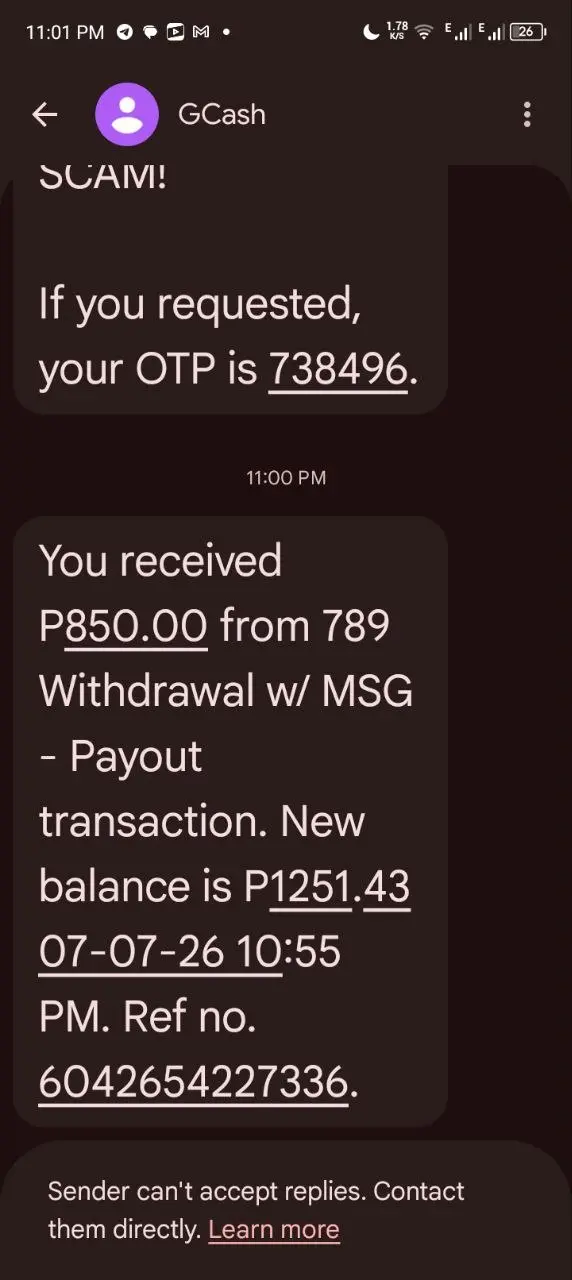Open the three-dot overflow menu
Viewport: 572px width, 1280px height.
coord(527,115)
